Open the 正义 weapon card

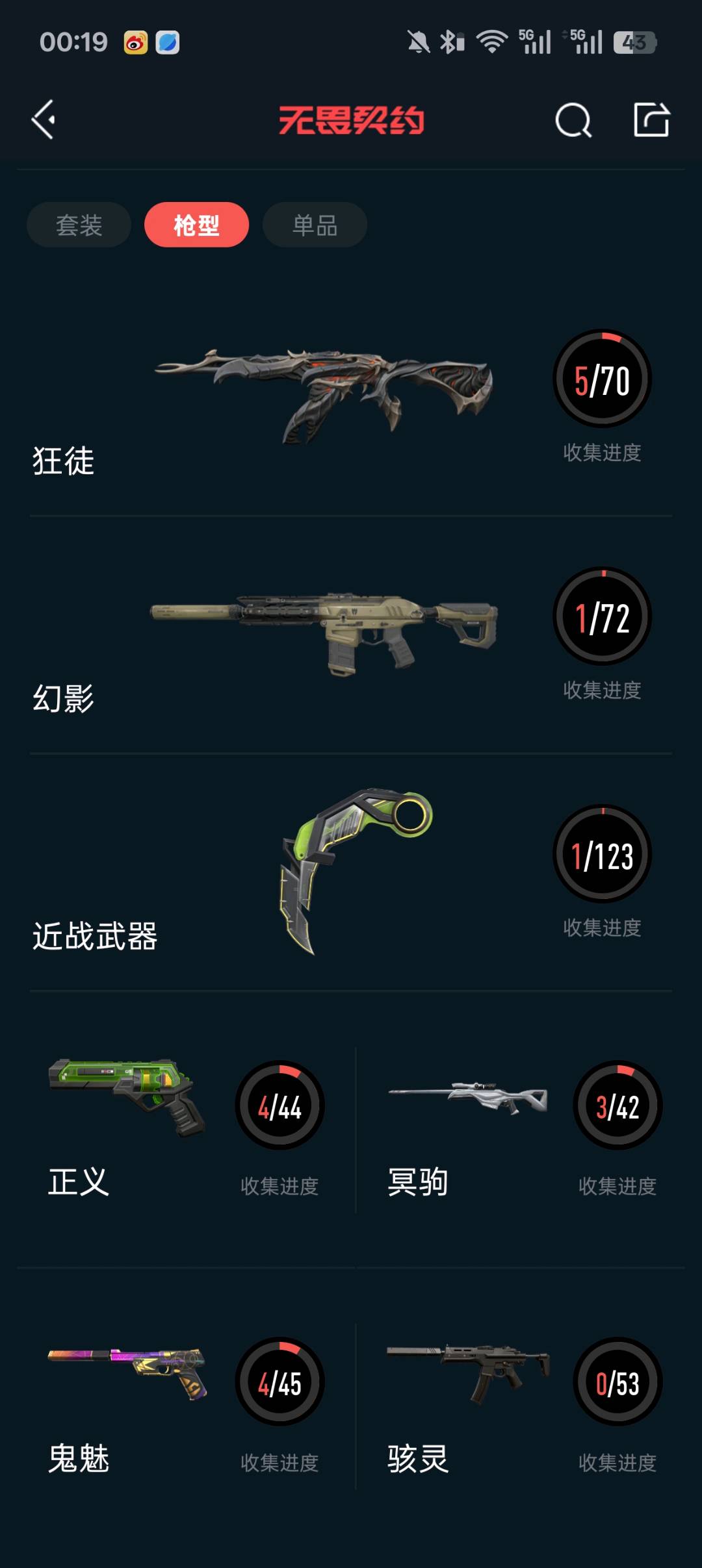point(185,1130)
